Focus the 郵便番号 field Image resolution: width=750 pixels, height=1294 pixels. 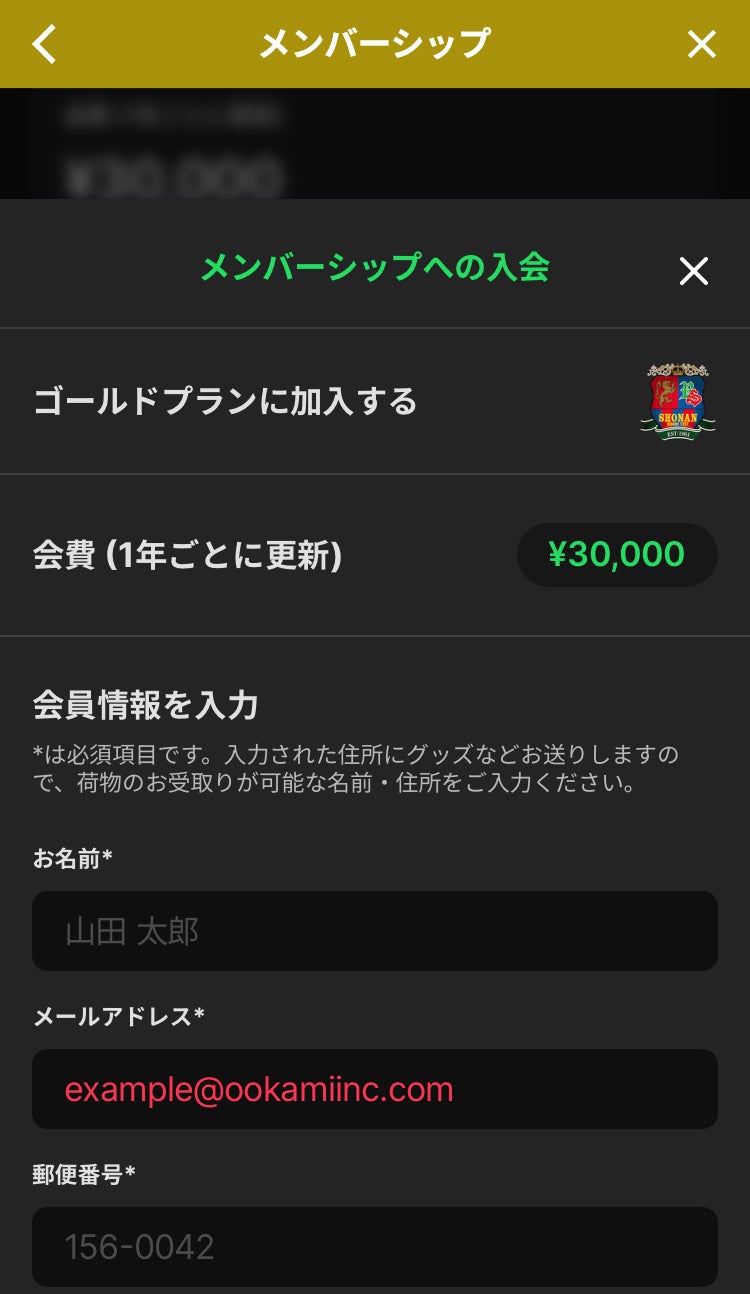click(x=375, y=1247)
